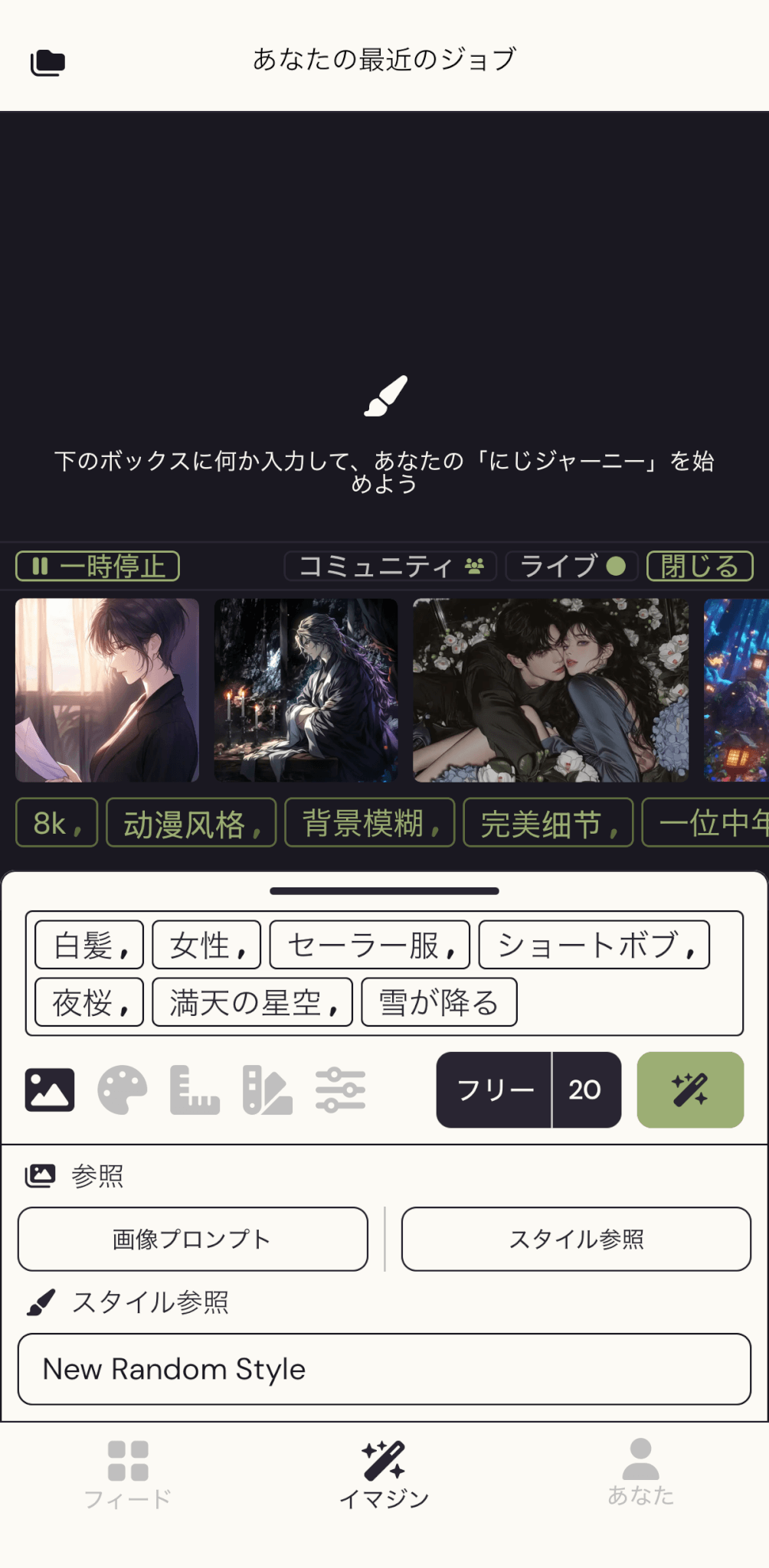Viewport: 769px width, 1568px height.
Task: Switch to the ライブ feed
Action: (x=572, y=567)
